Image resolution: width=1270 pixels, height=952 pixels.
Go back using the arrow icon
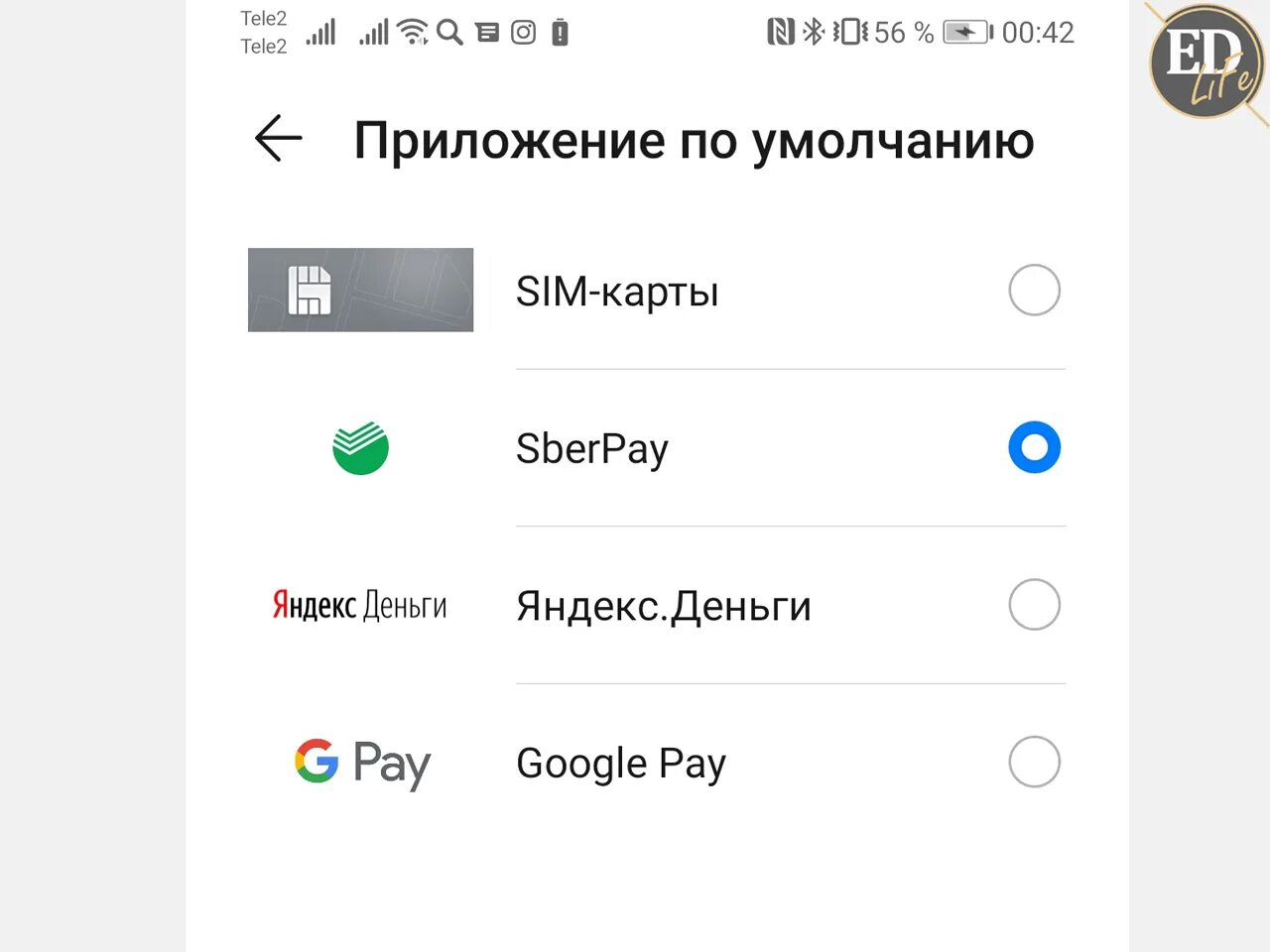pyautogui.click(x=279, y=138)
